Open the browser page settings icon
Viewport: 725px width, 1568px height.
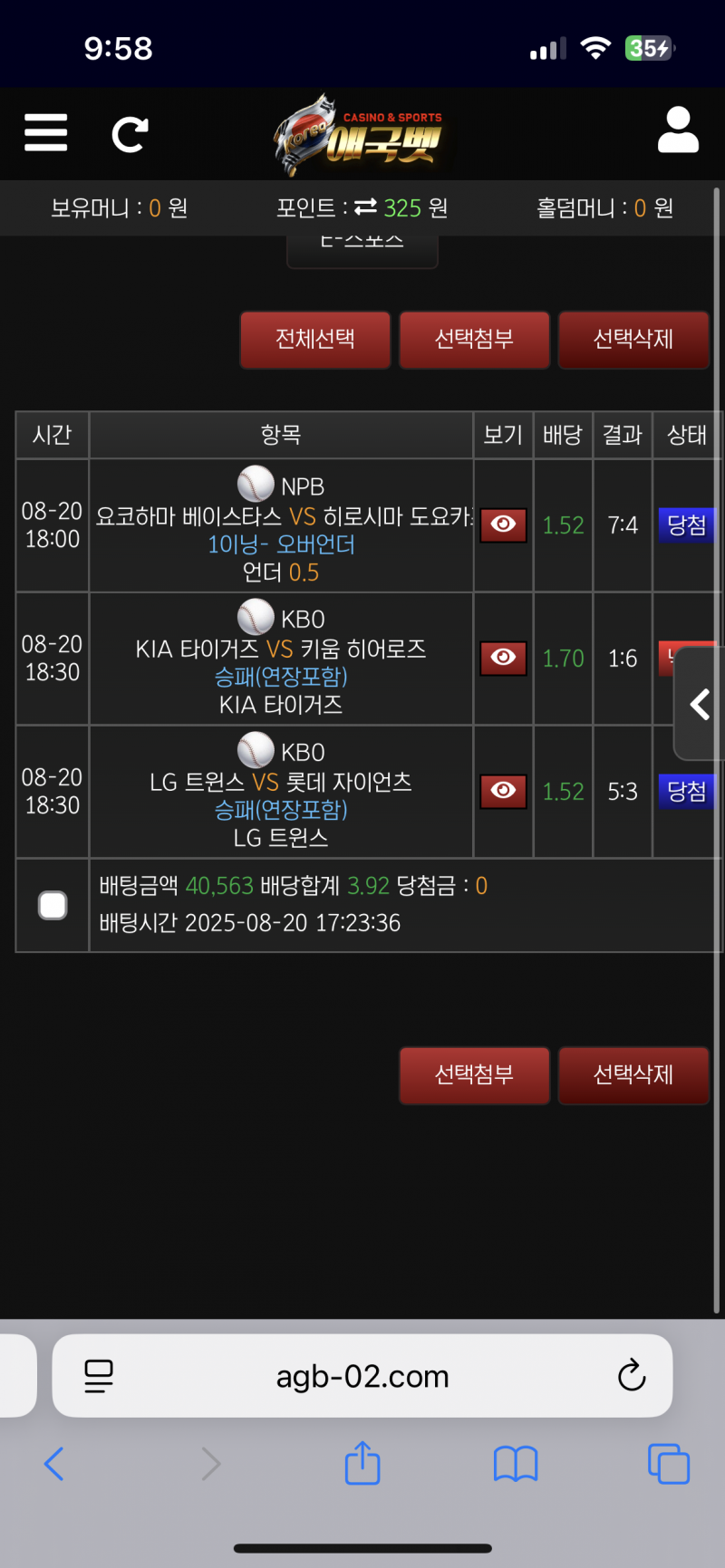tap(99, 1376)
